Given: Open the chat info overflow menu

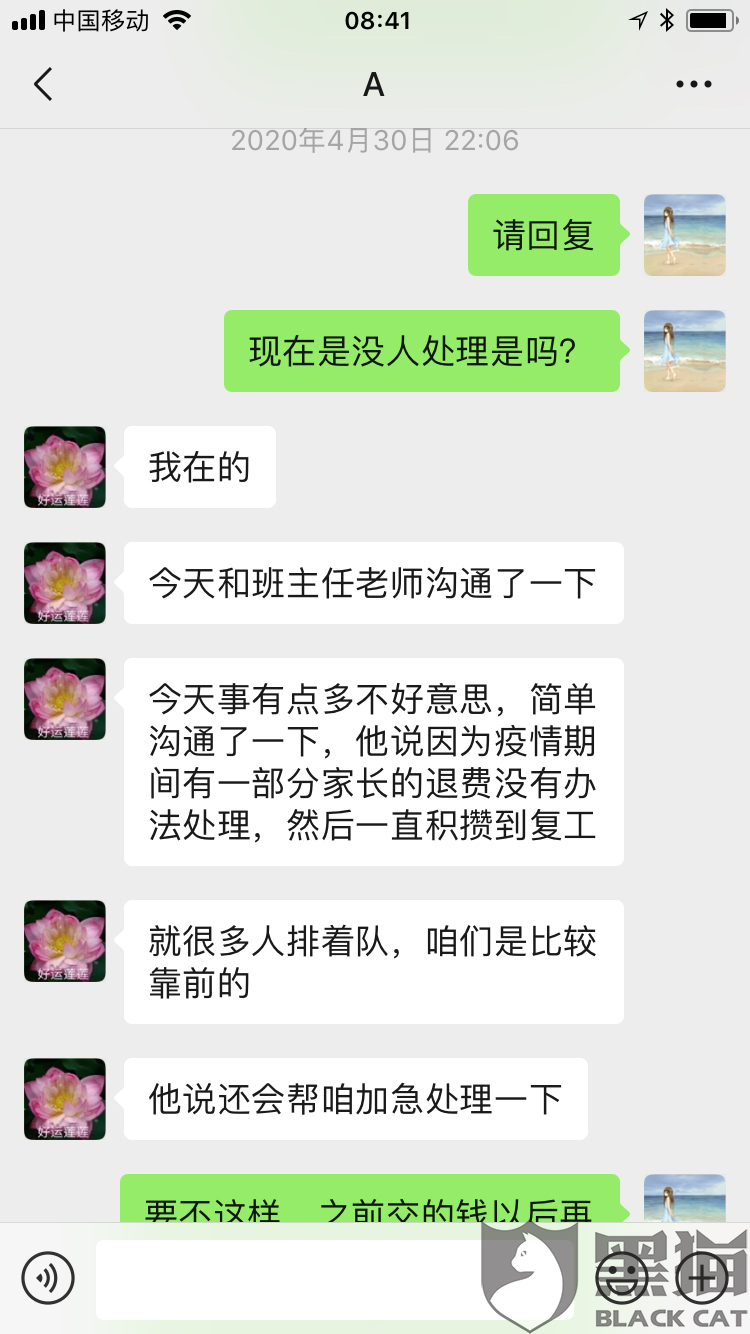Looking at the screenshot, I should tap(693, 85).
